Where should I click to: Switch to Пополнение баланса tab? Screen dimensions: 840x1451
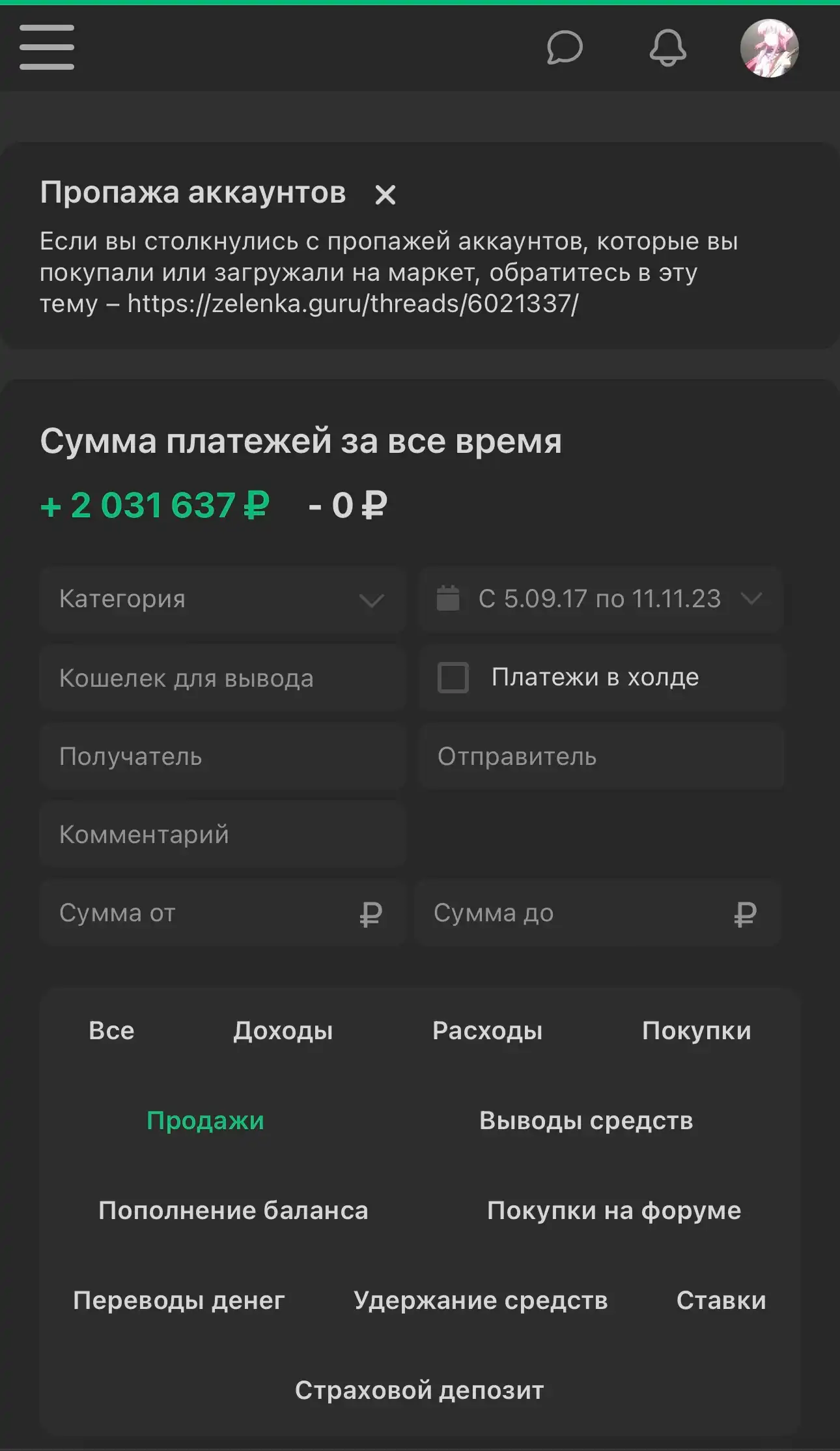[233, 1211]
